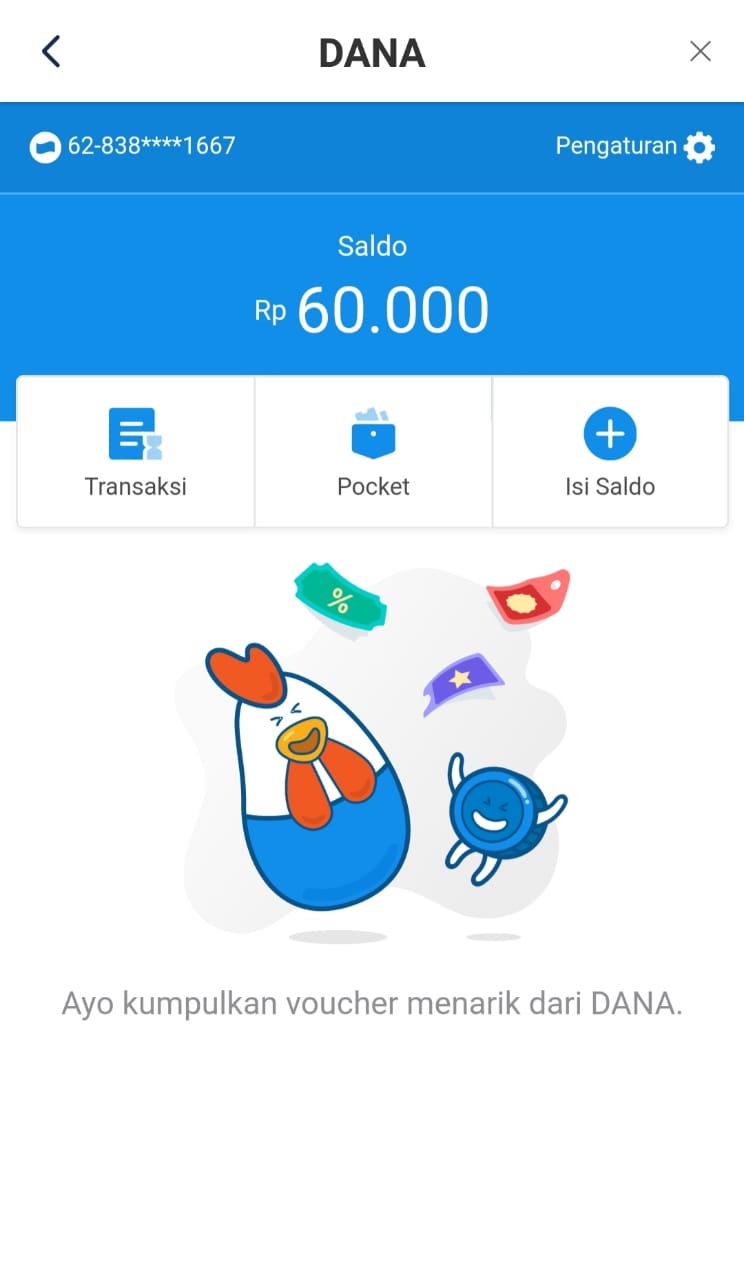
Task: Go back using the top-left arrow
Action: pos(51,51)
